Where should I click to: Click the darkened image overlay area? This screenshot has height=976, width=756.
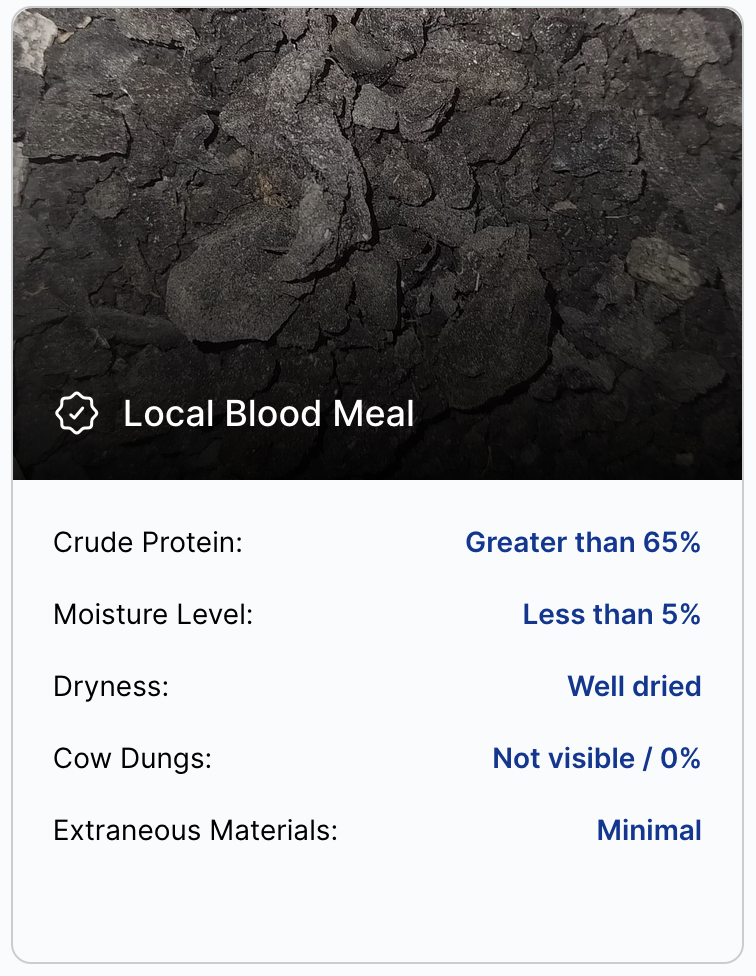[378, 420]
